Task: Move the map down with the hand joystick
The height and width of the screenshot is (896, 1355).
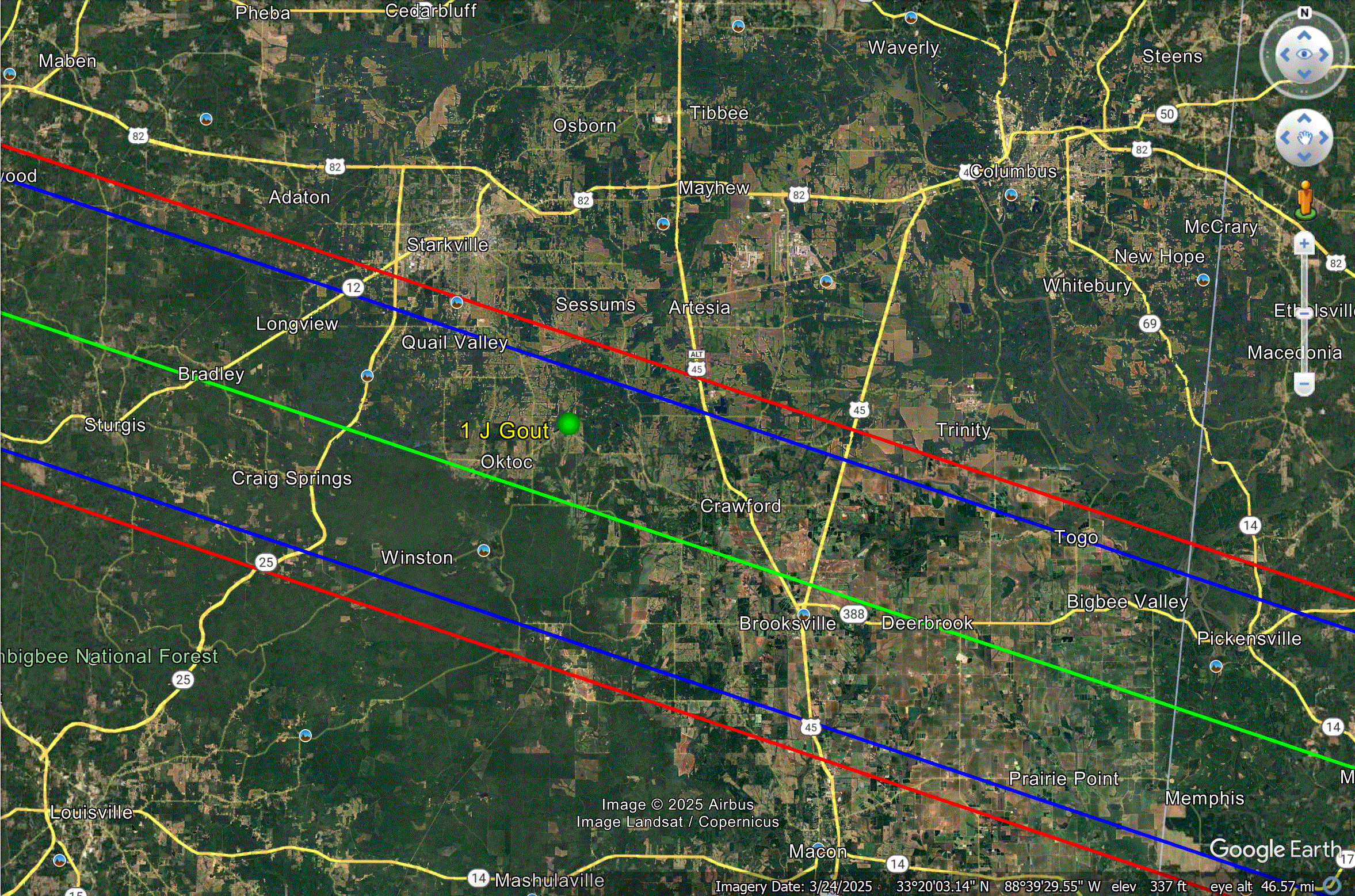Action: [x=1304, y=157]
